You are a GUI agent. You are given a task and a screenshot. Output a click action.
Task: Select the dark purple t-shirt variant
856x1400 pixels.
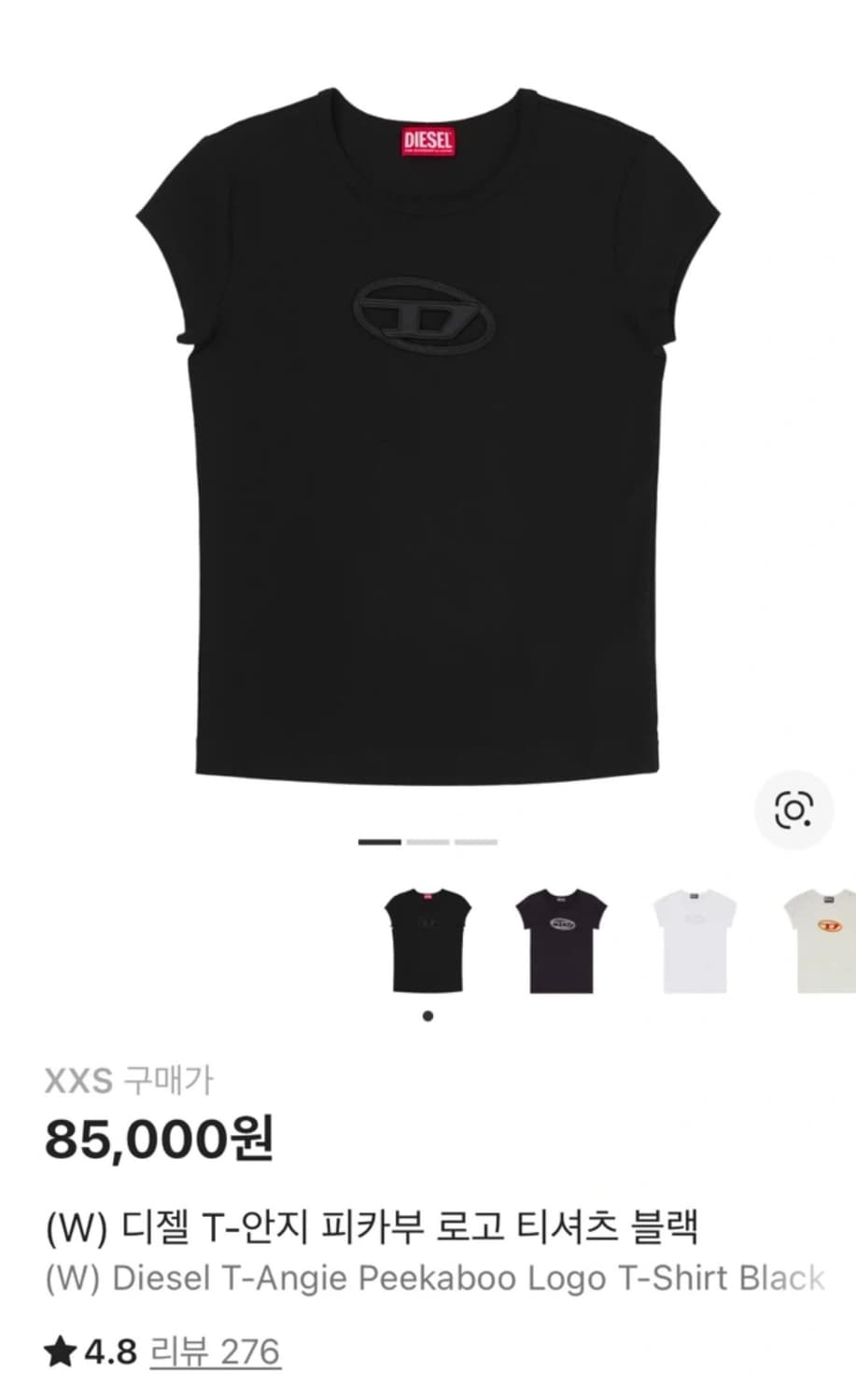(565, 935)
